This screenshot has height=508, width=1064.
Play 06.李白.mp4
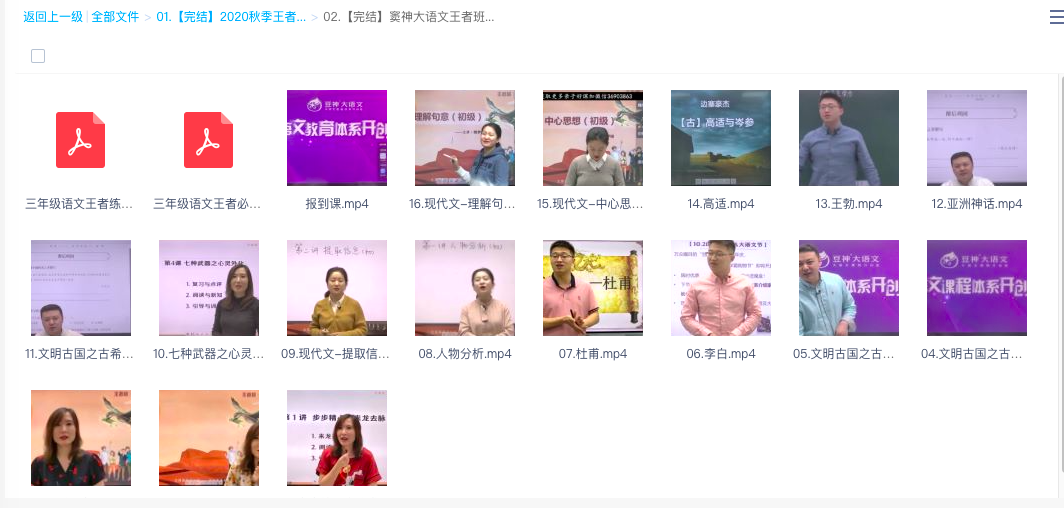click(720, 288)
